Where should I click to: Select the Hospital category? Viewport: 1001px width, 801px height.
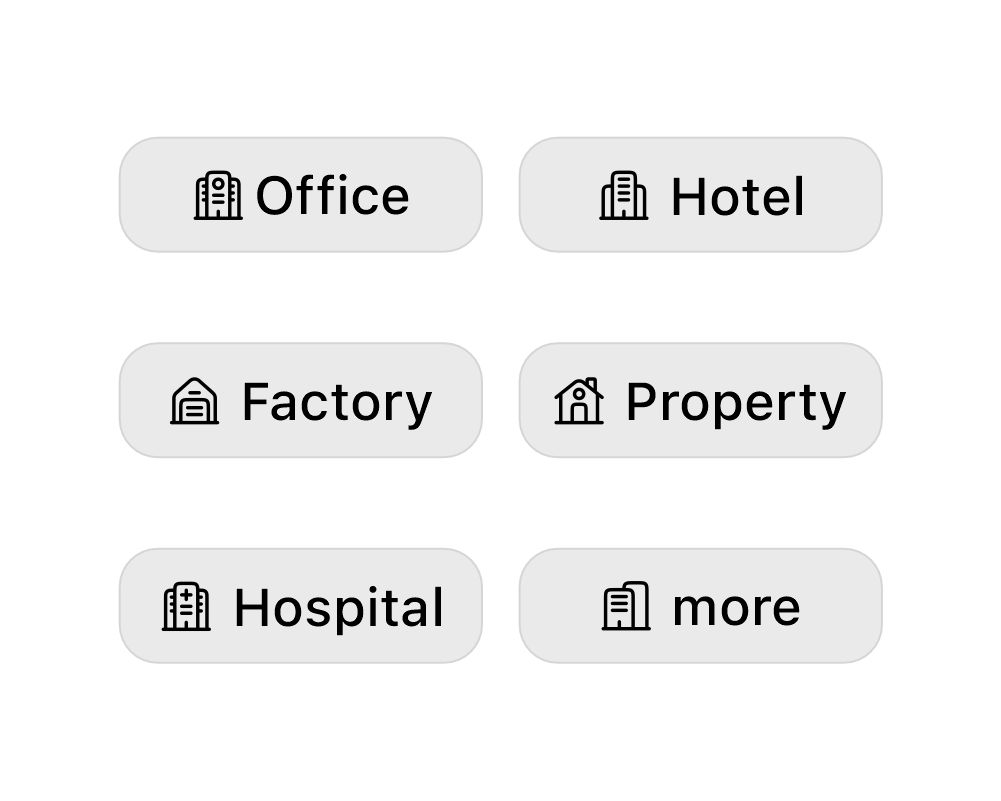[x=300, y=606]
